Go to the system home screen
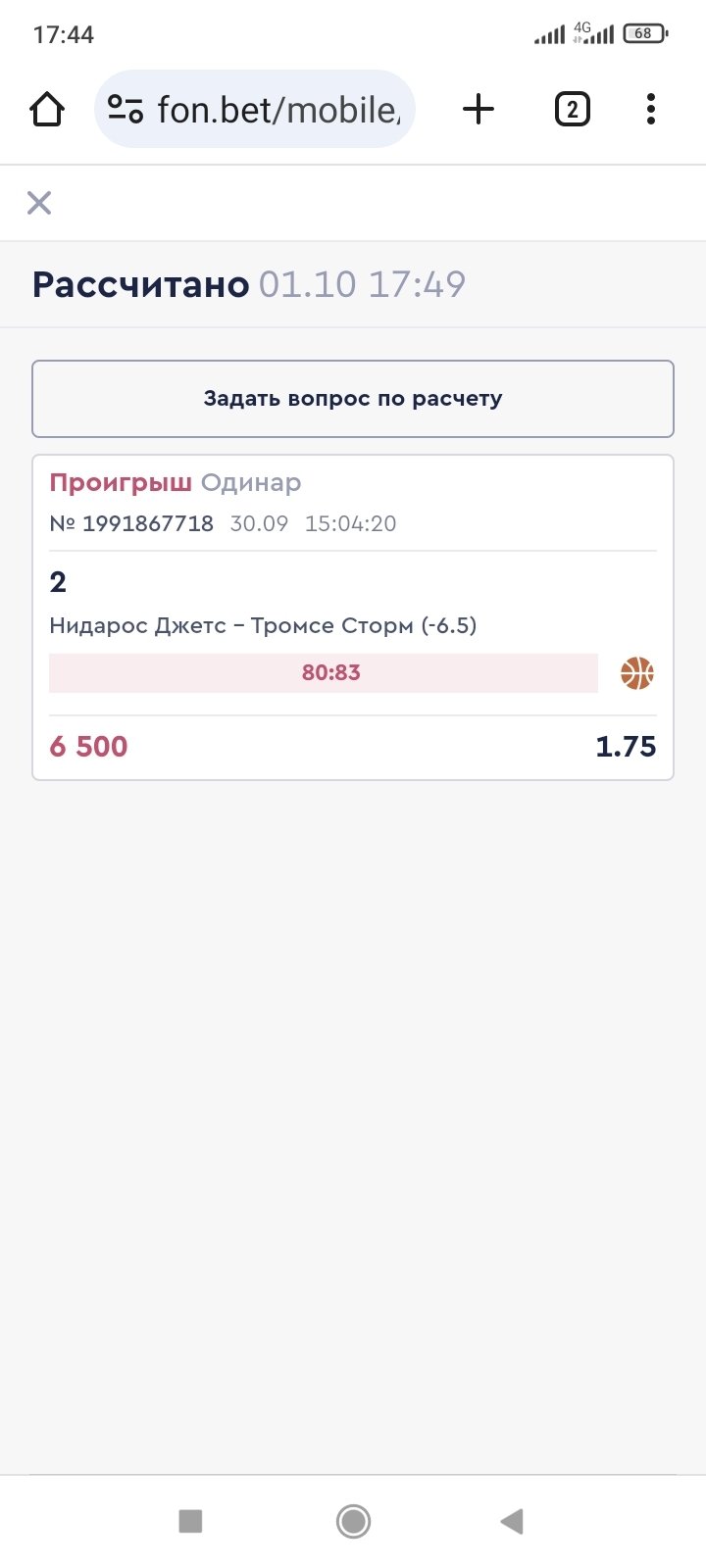This screenshot has width=706, height=1568. coord(353,1521)
